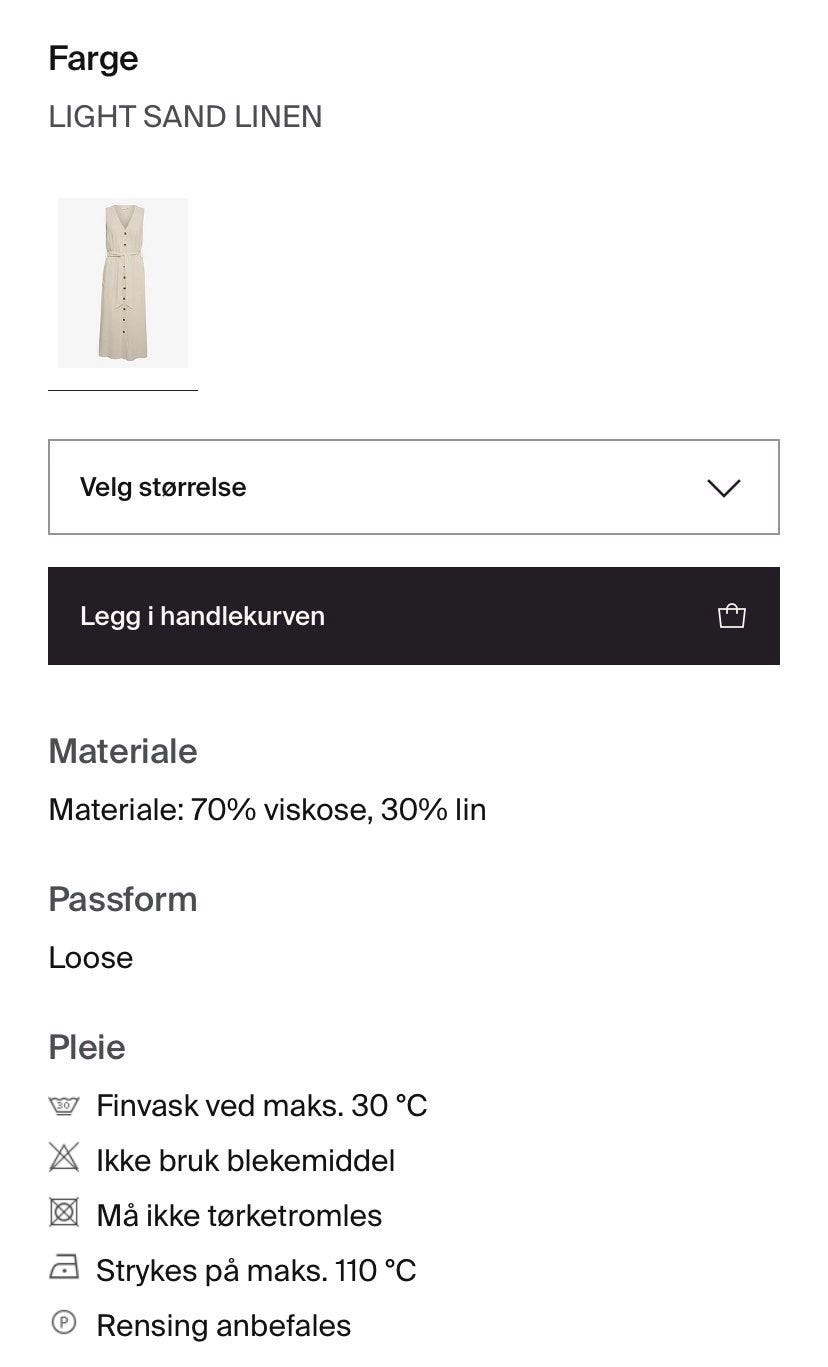This screenshot has width=828, height=1367.
Task: Click the Passform label
Action: click(123, 899)
